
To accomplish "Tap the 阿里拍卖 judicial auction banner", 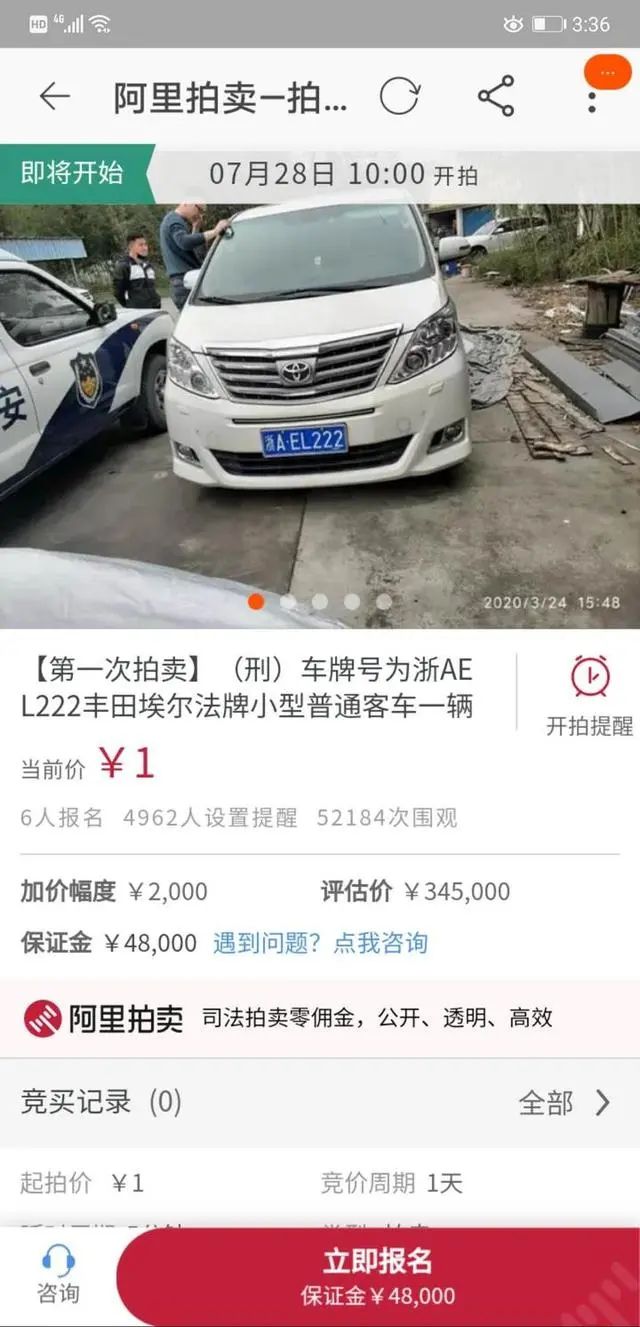I will (320, 1018).
